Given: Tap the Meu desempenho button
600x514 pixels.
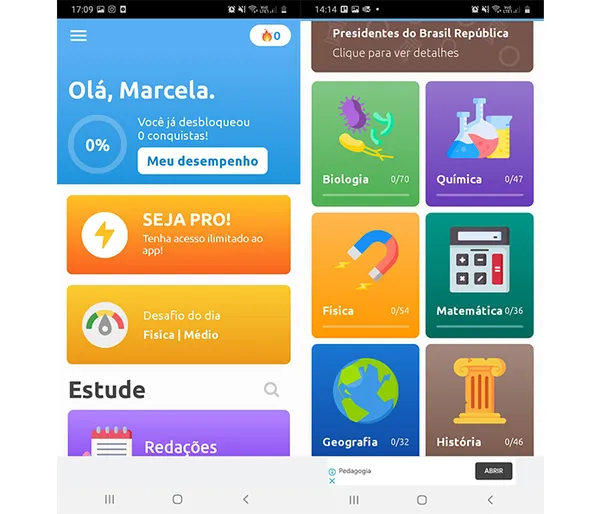Looking at the screenshot, I should pyautogui.click(x=202, y=161).
